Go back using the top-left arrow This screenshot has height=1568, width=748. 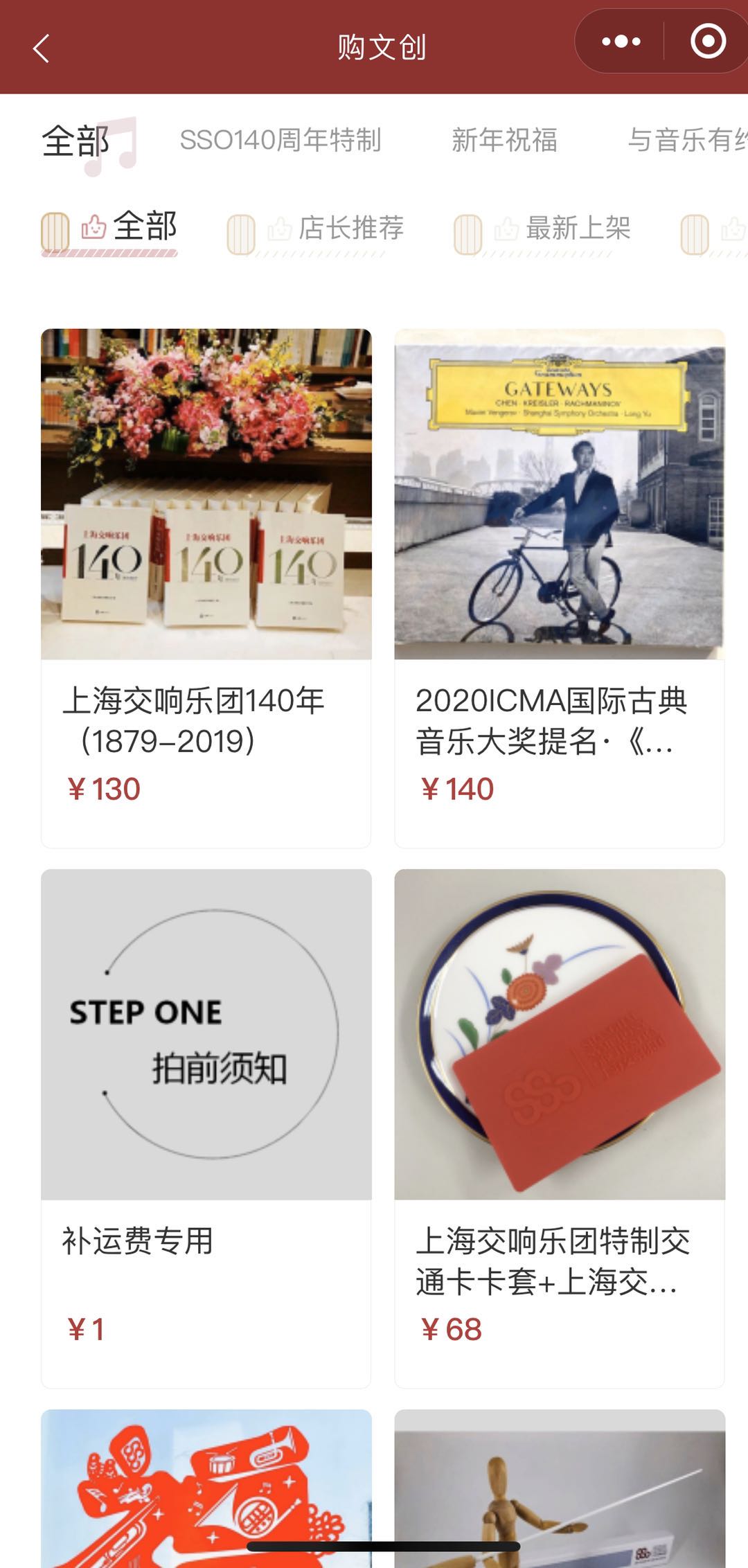click(x=42, y=48)
